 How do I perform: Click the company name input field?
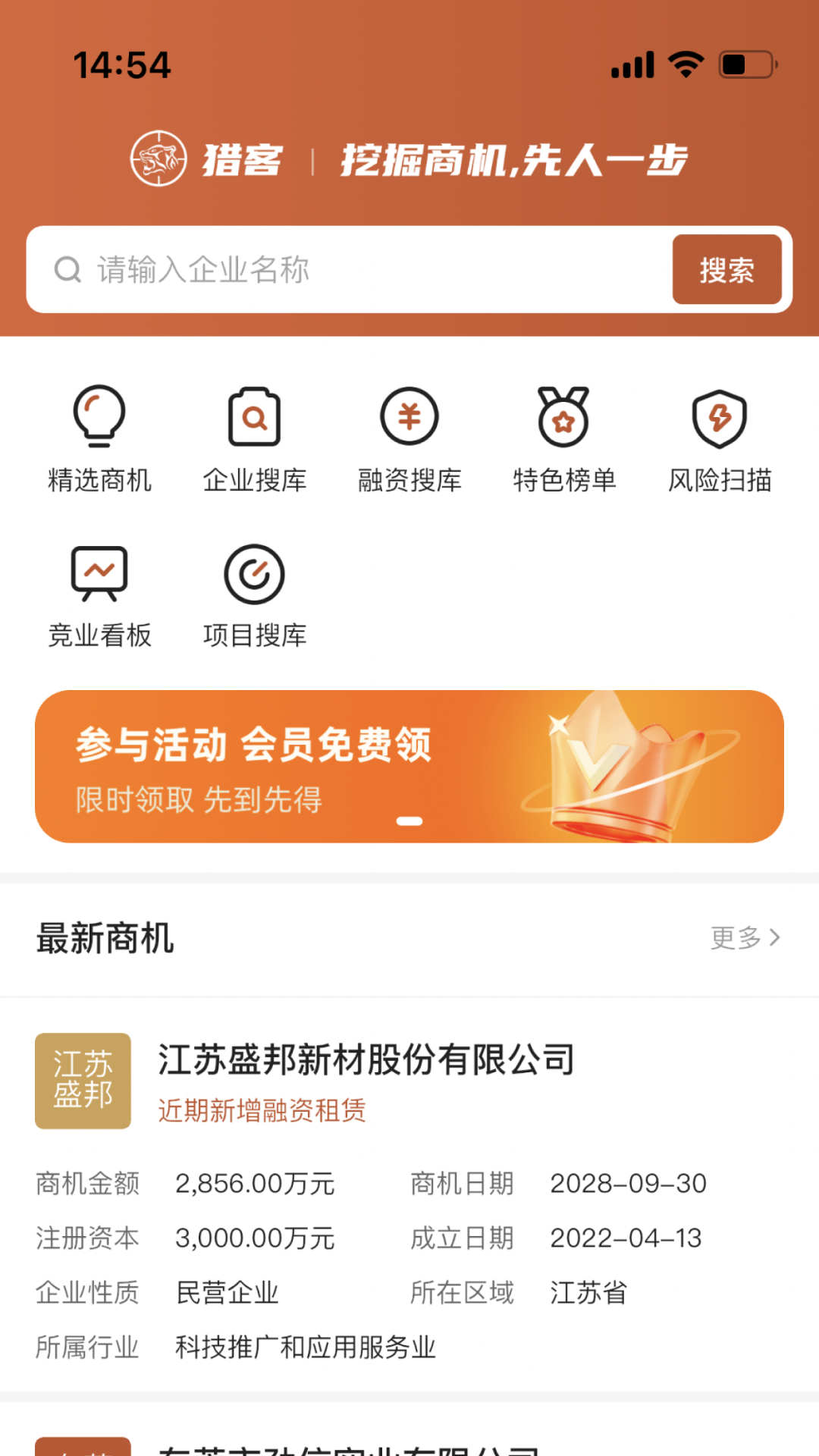coord(341,269)
